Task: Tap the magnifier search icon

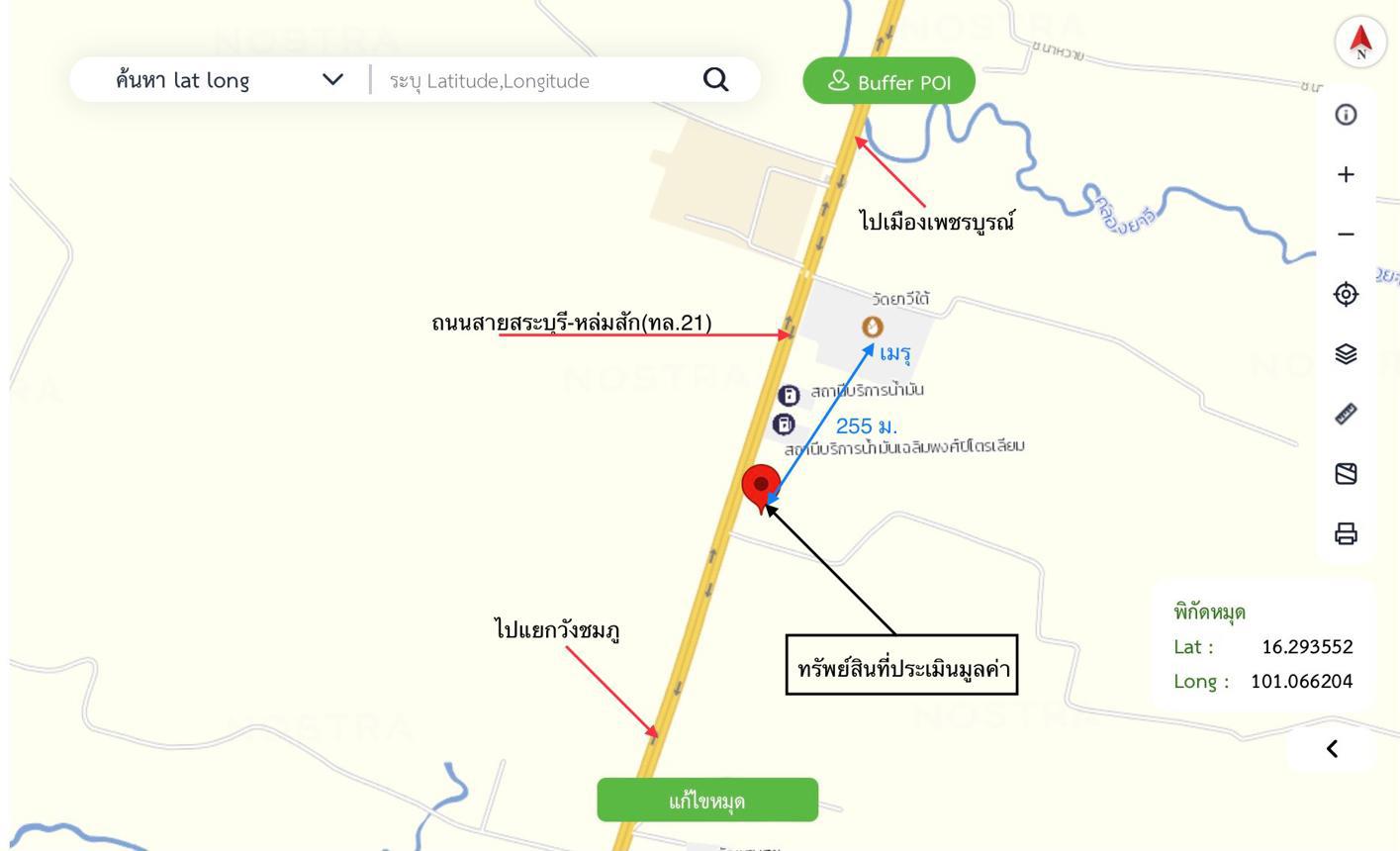Action: coord(715,80)
